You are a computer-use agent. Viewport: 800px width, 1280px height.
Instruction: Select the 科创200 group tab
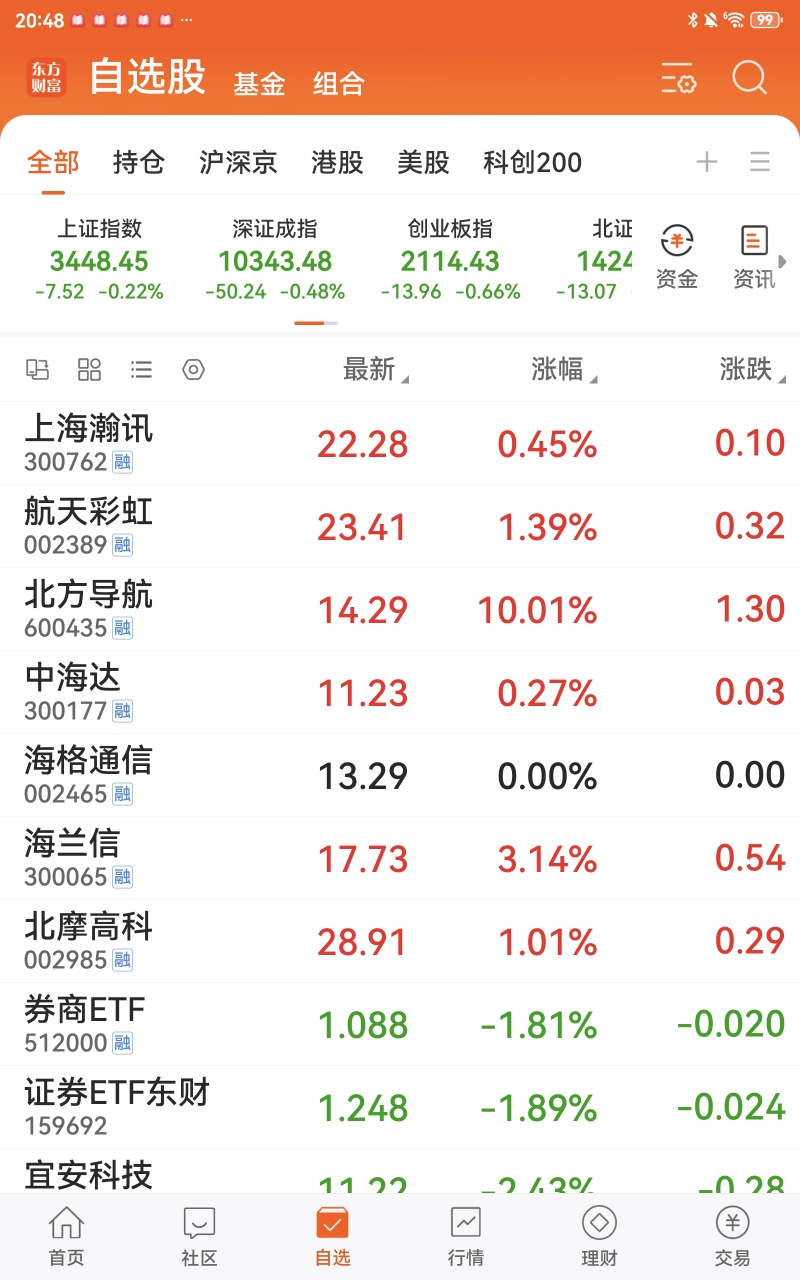tap(532, 162)
